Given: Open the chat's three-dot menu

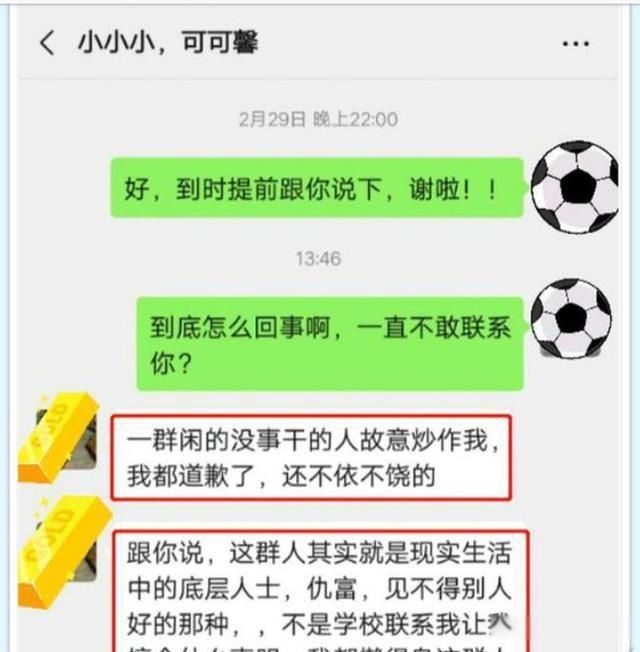Looking at the screenshot, I should pyautogui.click(x=576, y=44).
